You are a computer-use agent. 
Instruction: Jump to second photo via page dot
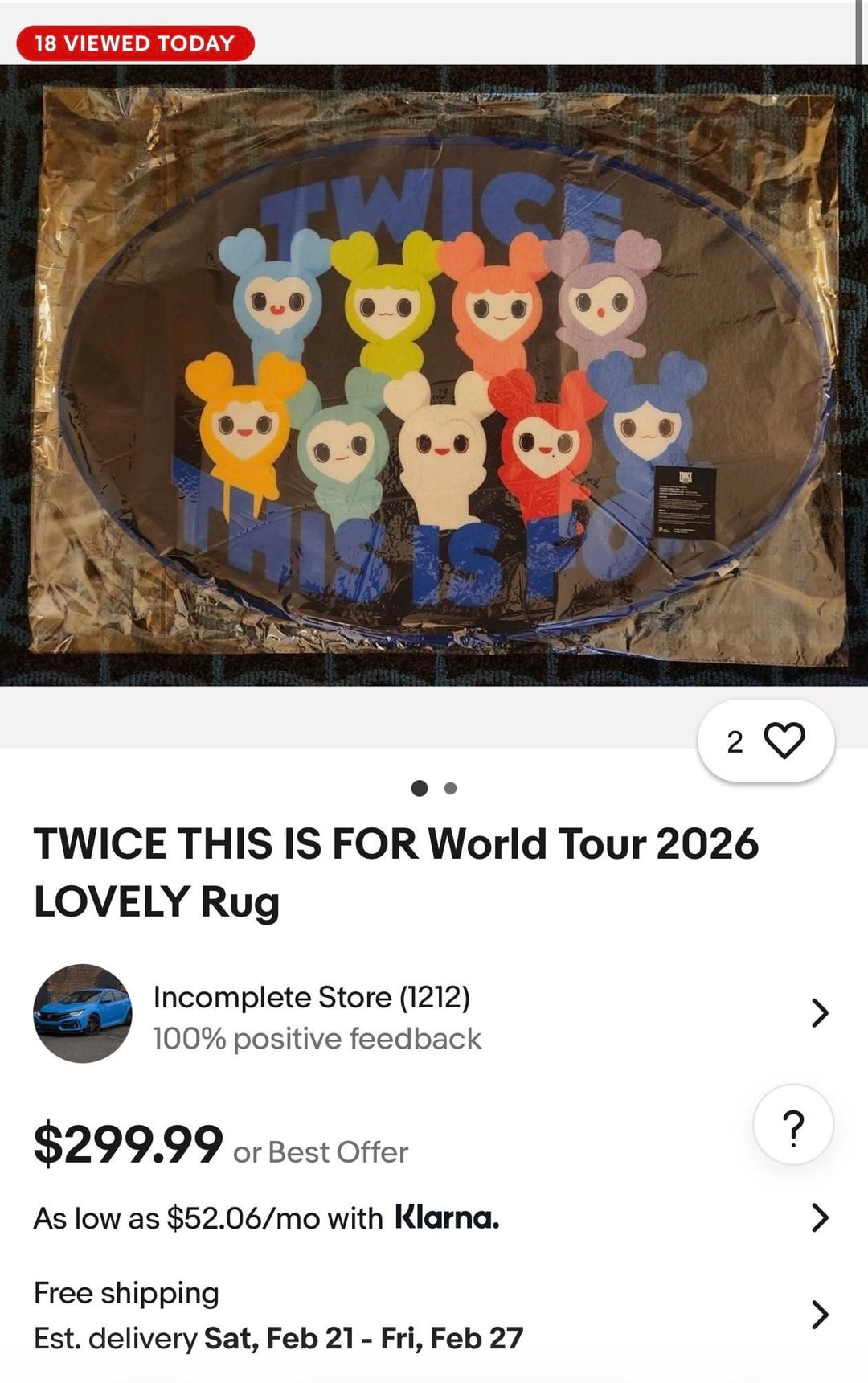tap(451, 789)
